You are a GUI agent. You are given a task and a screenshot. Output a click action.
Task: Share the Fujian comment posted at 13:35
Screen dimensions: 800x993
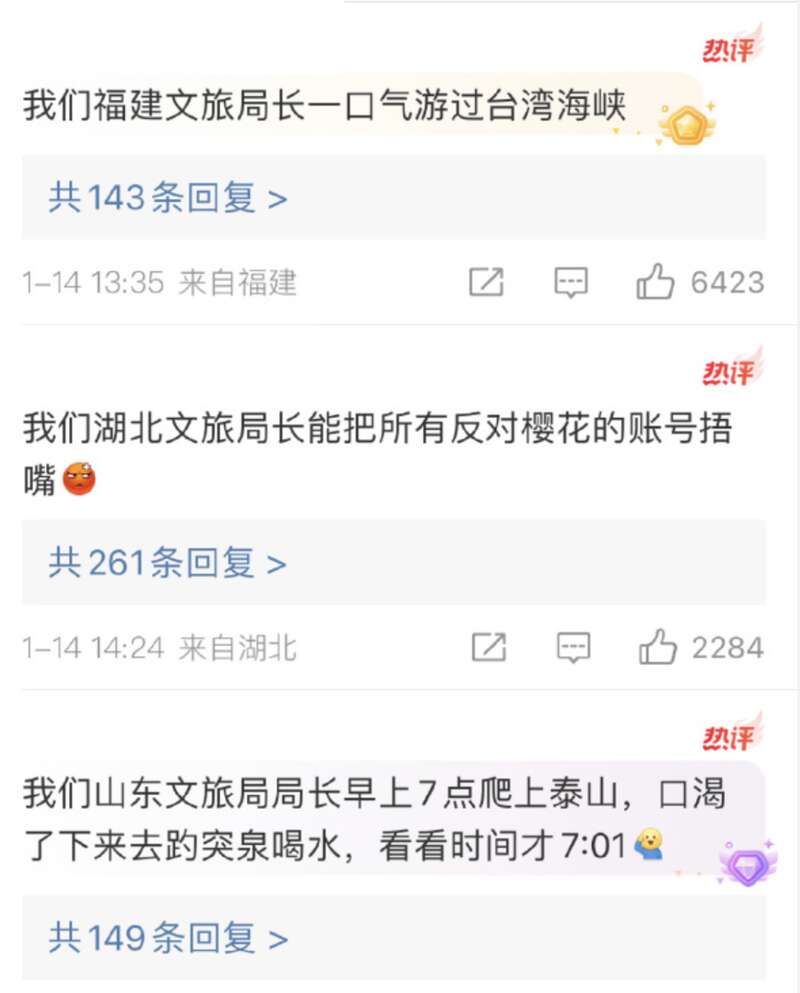[x=486, y=283]
